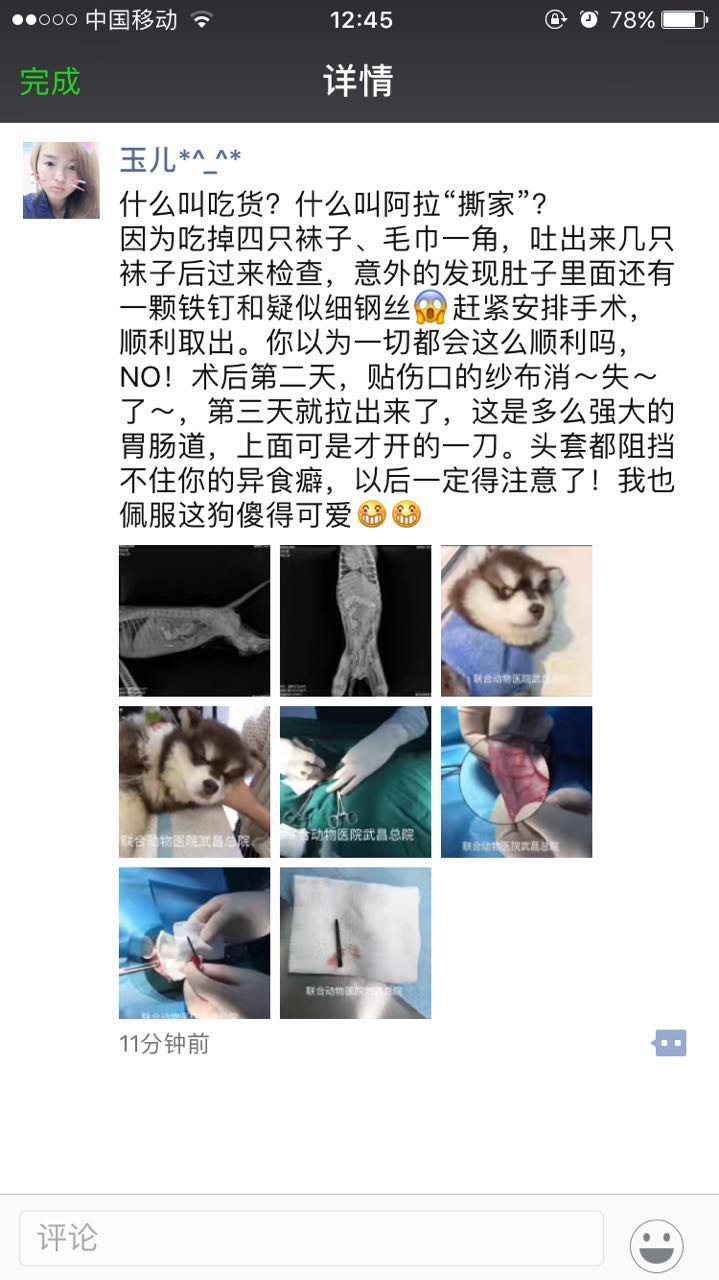Open 玉儿*^_^* username link
The width and height of the screenshot is (719, 1280).
[x=180, y=159]
